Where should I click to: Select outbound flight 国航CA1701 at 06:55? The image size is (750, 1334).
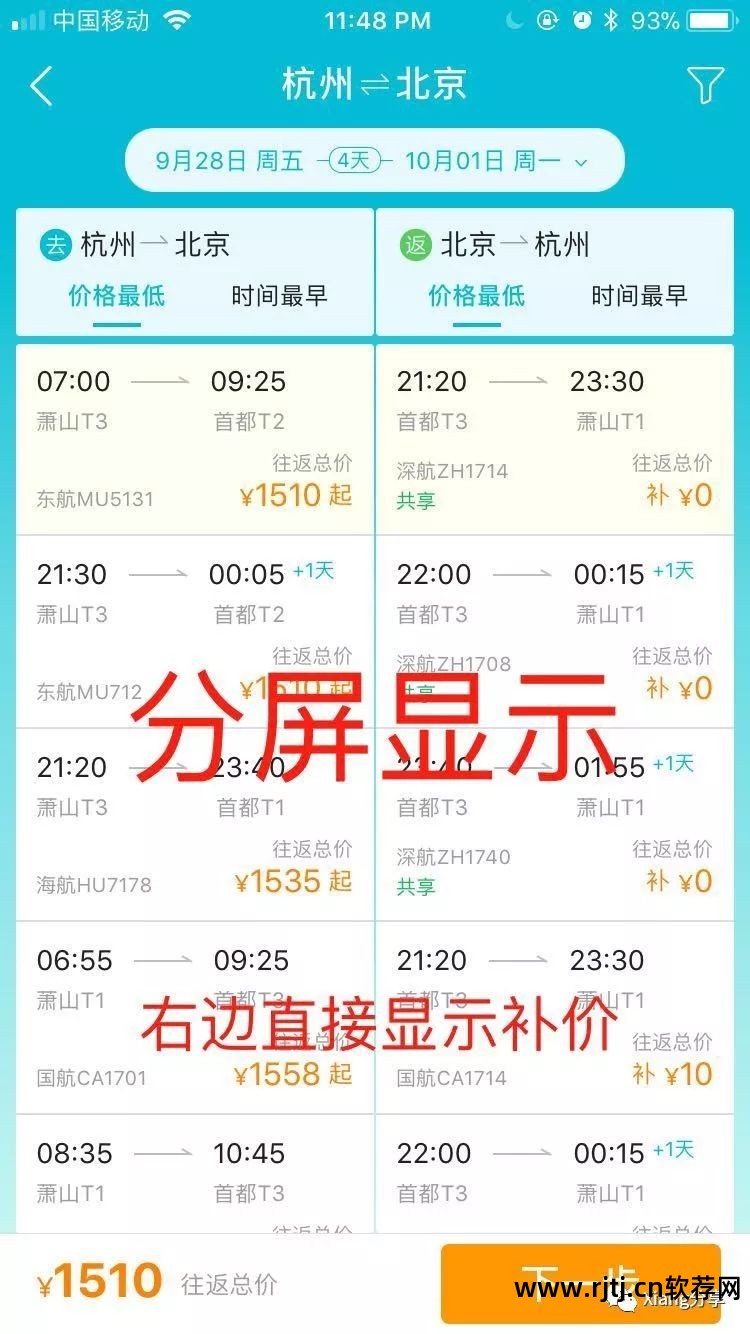pyautogui.click(x=195, y=1018)
